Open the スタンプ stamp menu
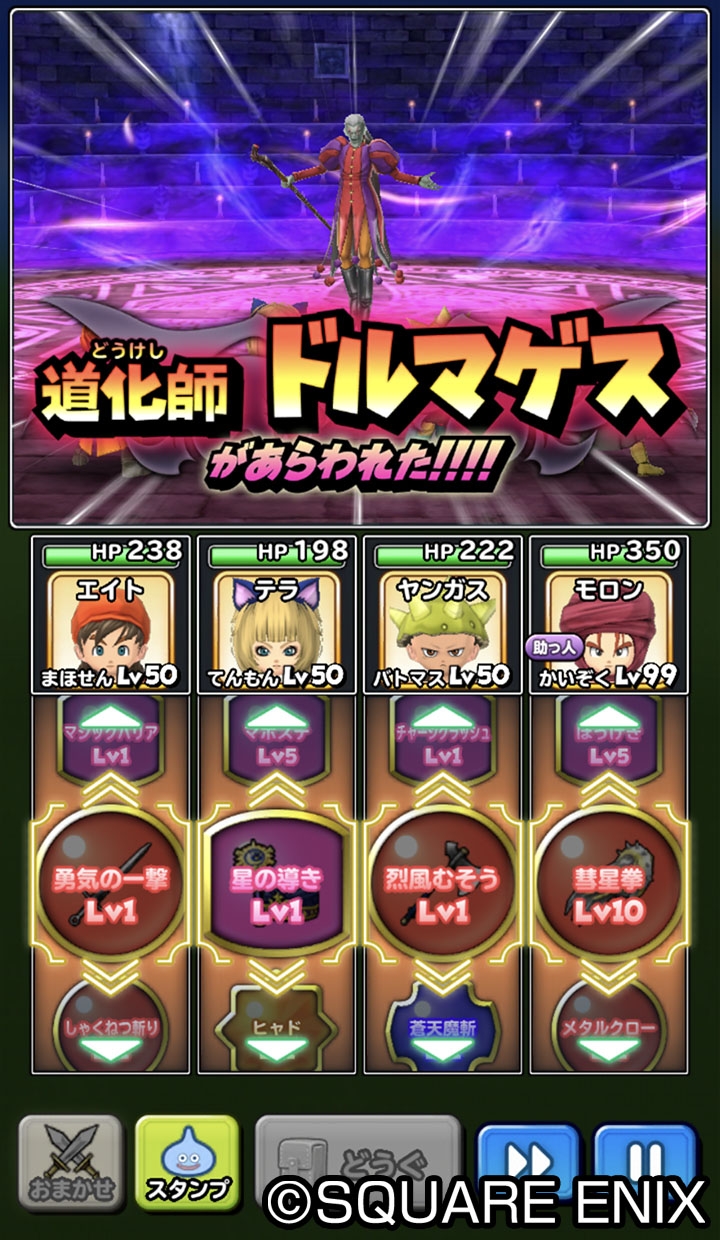This screenshot has width=720, height=1240. coord(188,1162)
